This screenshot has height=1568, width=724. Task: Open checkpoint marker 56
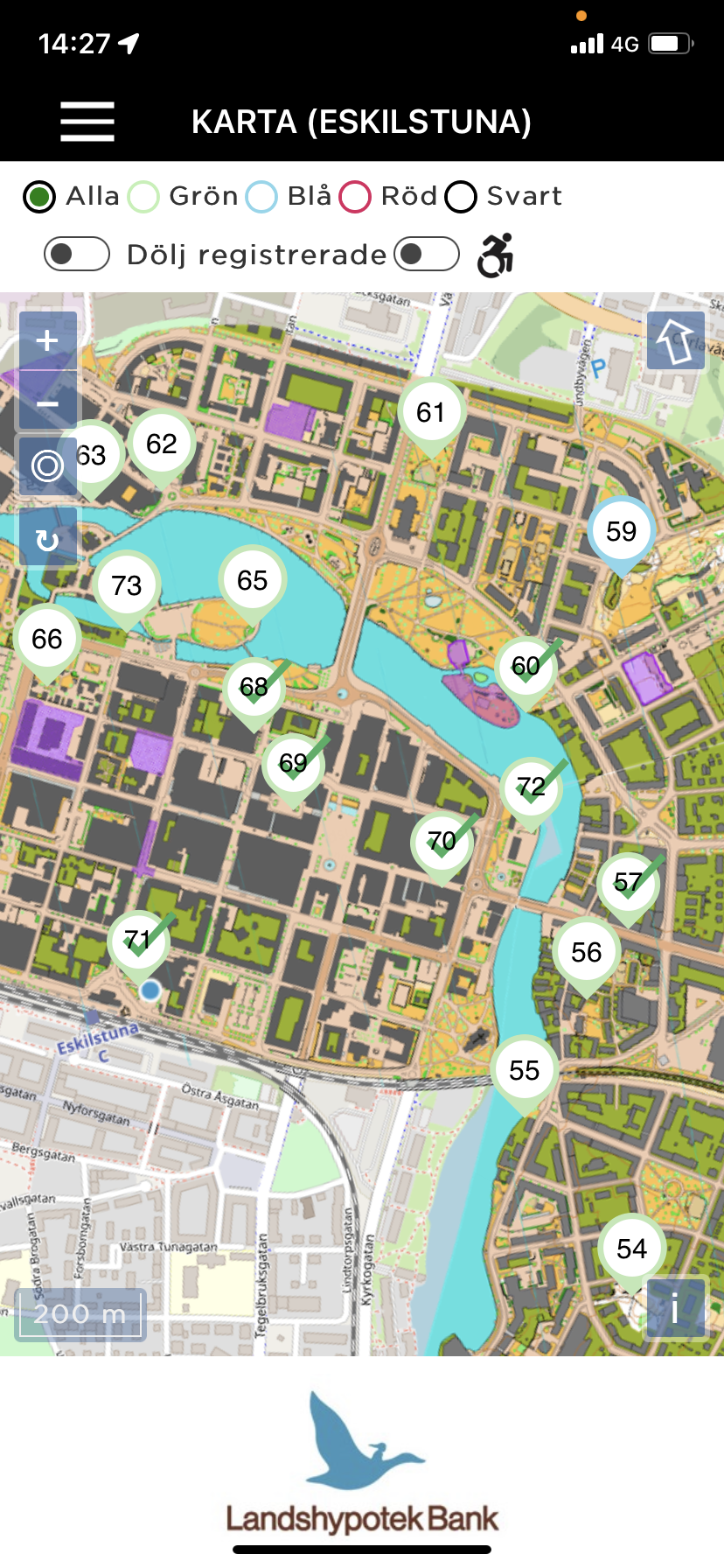click(x=586, y=954)
